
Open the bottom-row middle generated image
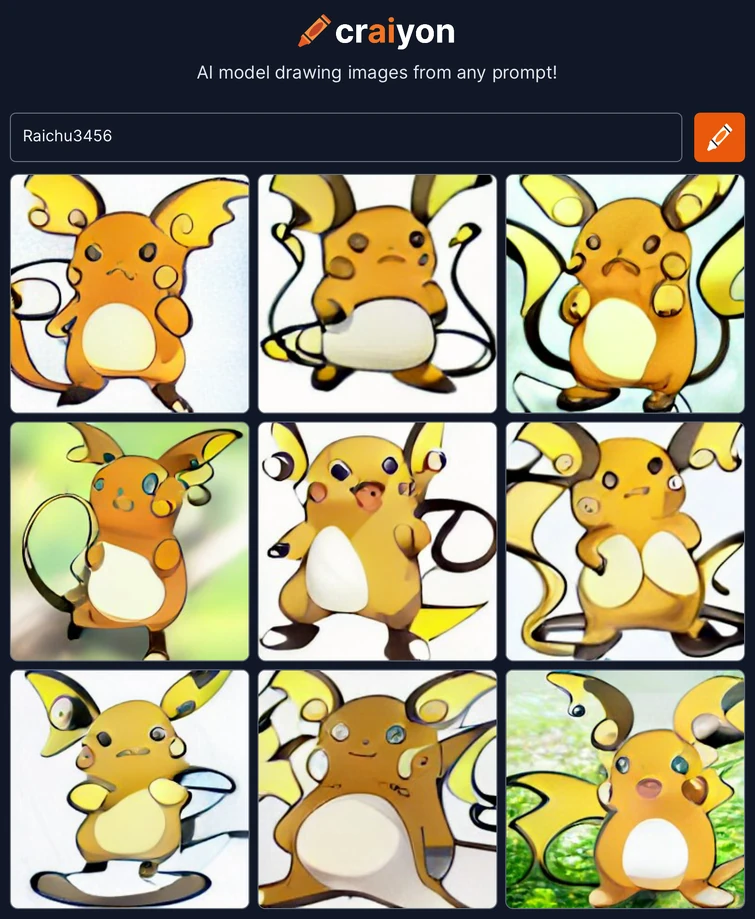pos(377,789)
